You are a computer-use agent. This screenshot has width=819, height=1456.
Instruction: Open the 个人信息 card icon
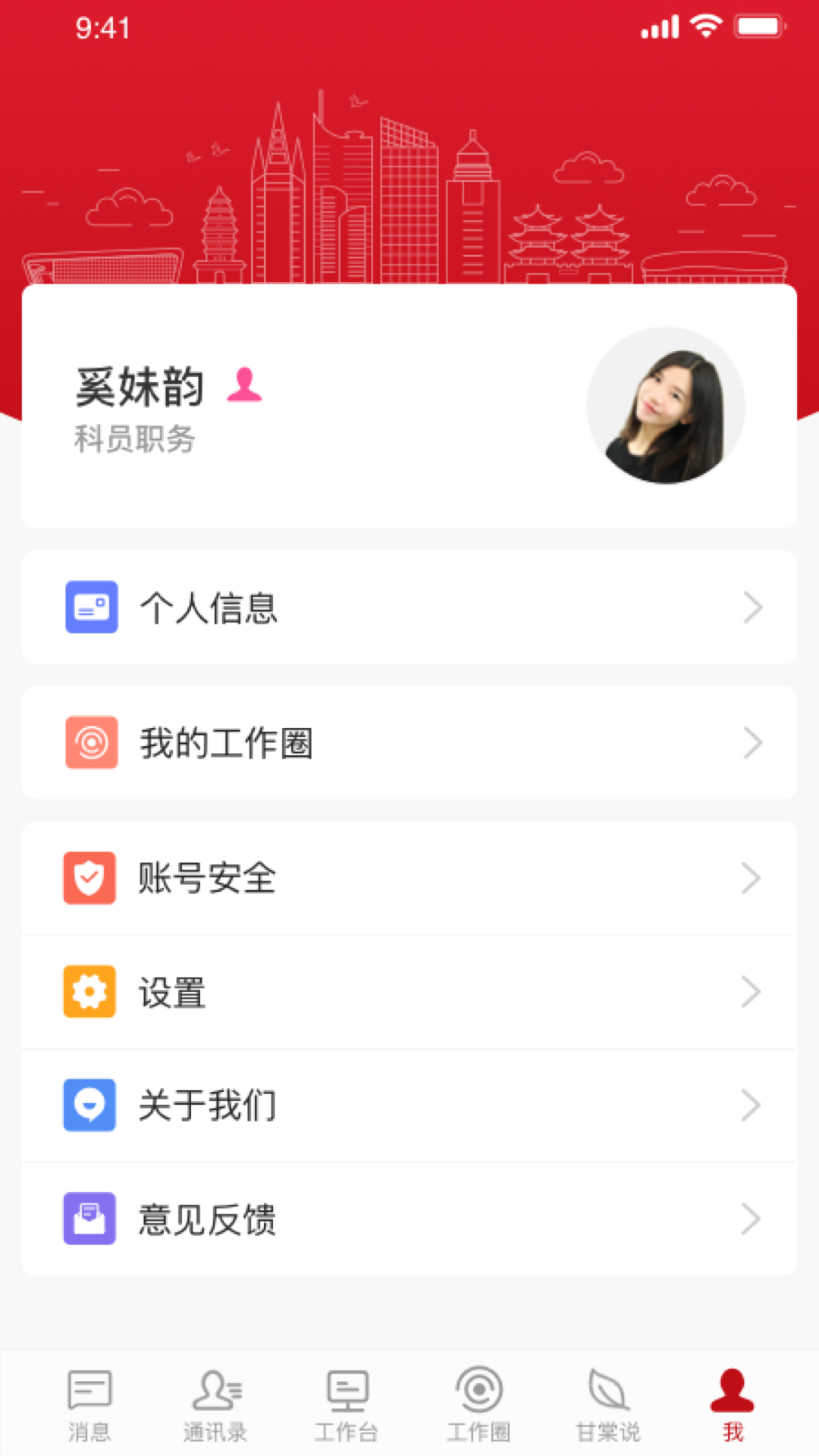[x=91, y=607]
